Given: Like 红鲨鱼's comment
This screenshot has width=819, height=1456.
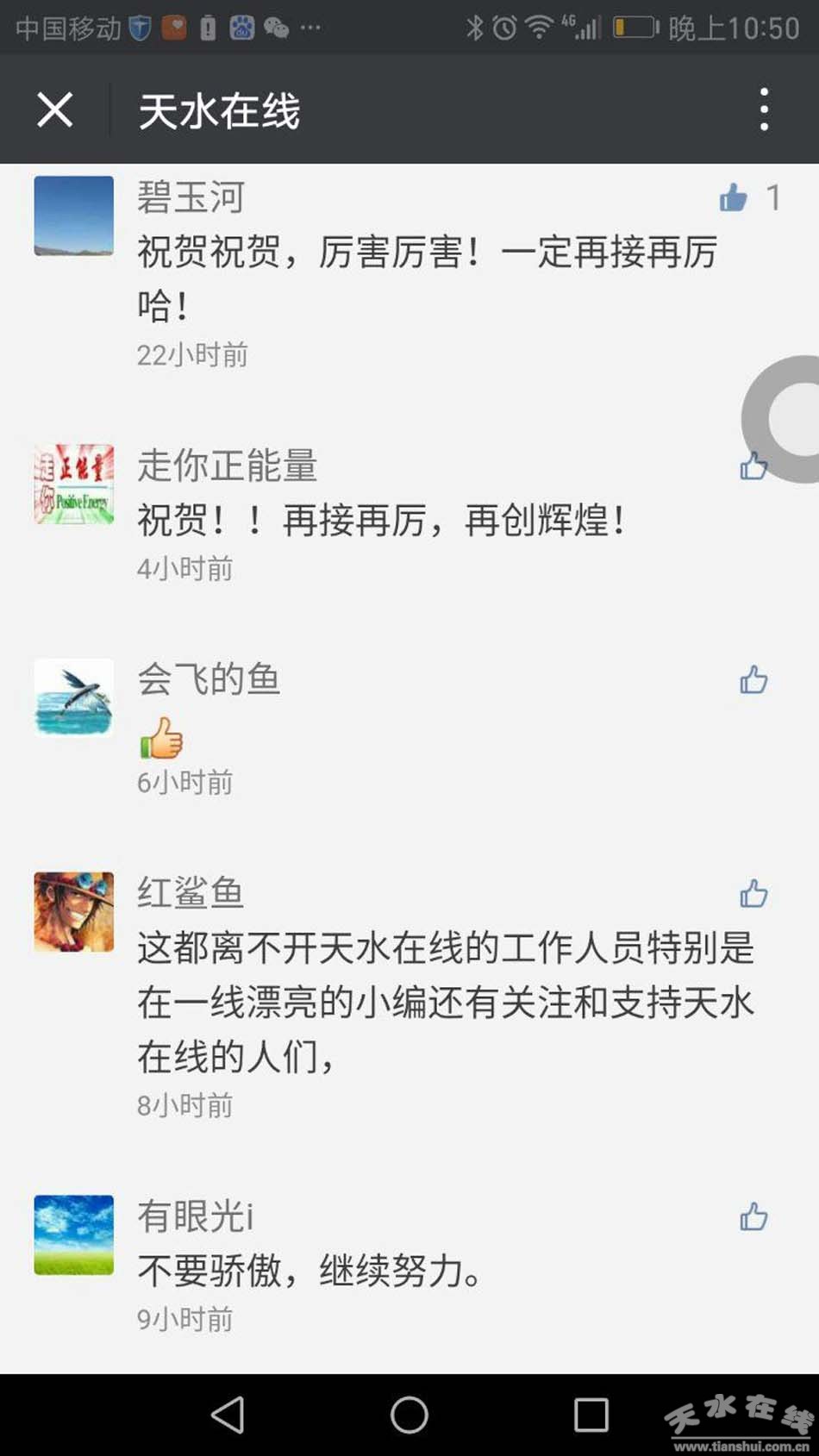Looking at the screenshot, I should (753, 894).
